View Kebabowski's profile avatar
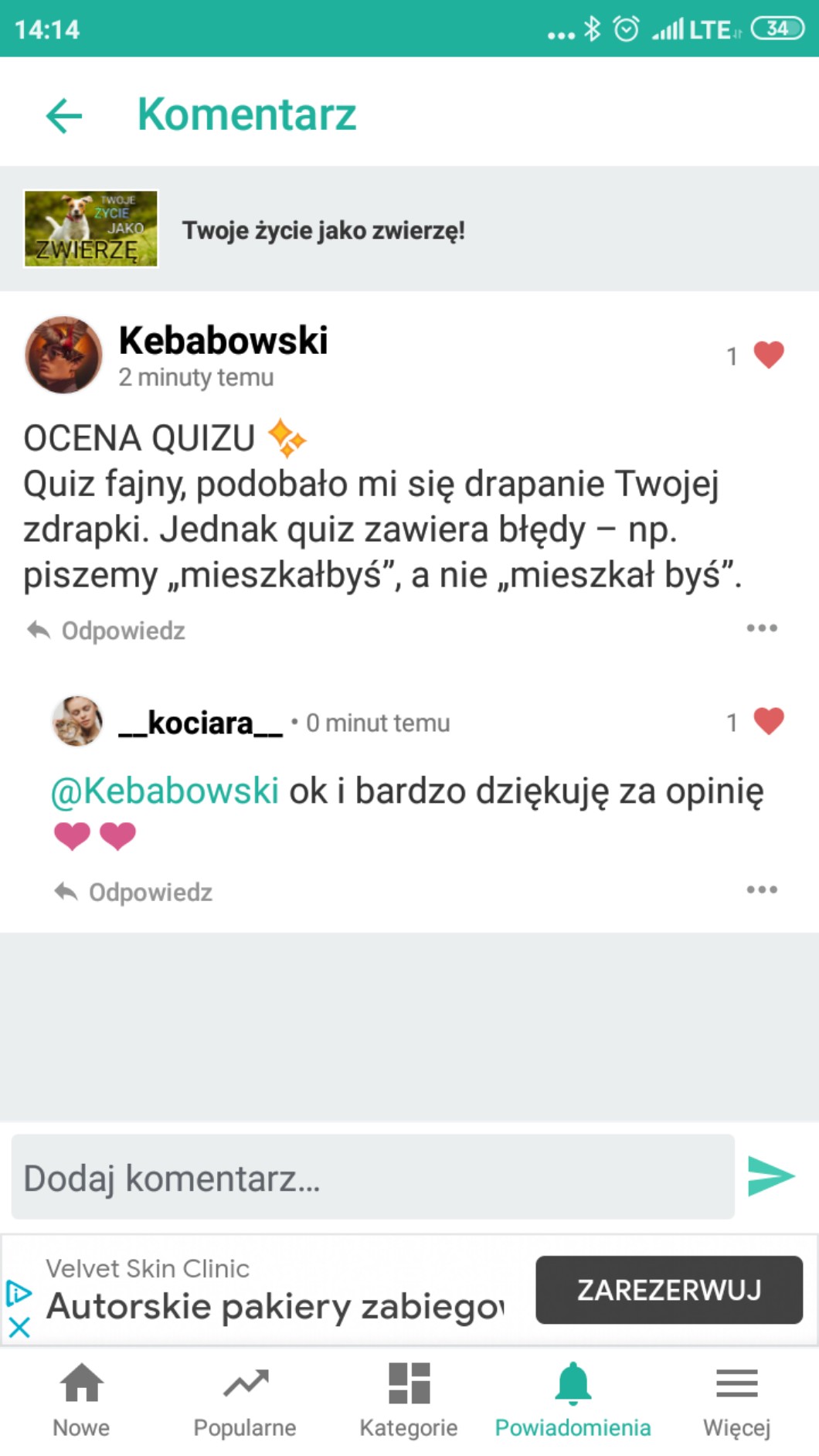 (64, 355)
